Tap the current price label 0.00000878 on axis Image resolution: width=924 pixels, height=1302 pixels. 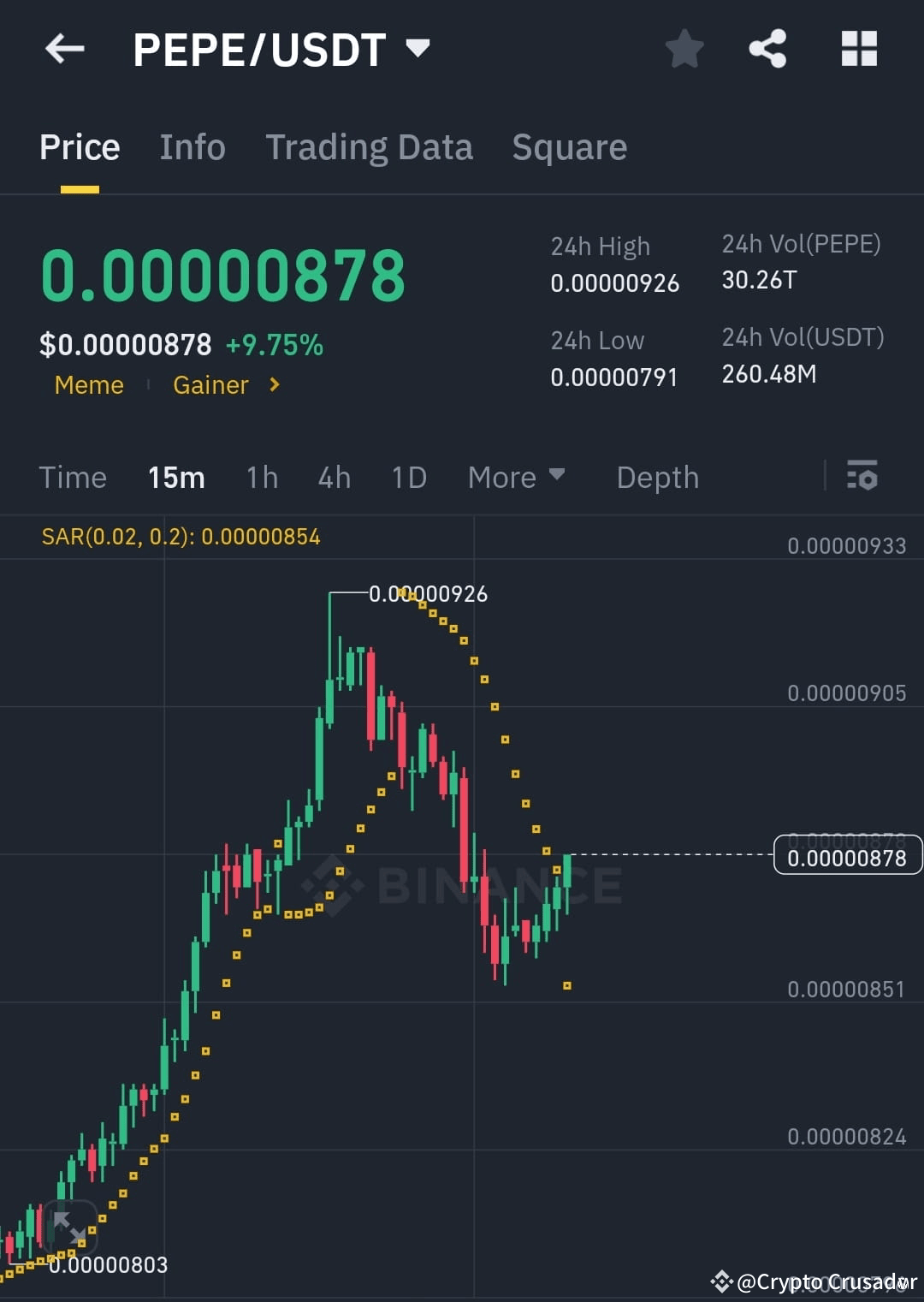point(848,855)
